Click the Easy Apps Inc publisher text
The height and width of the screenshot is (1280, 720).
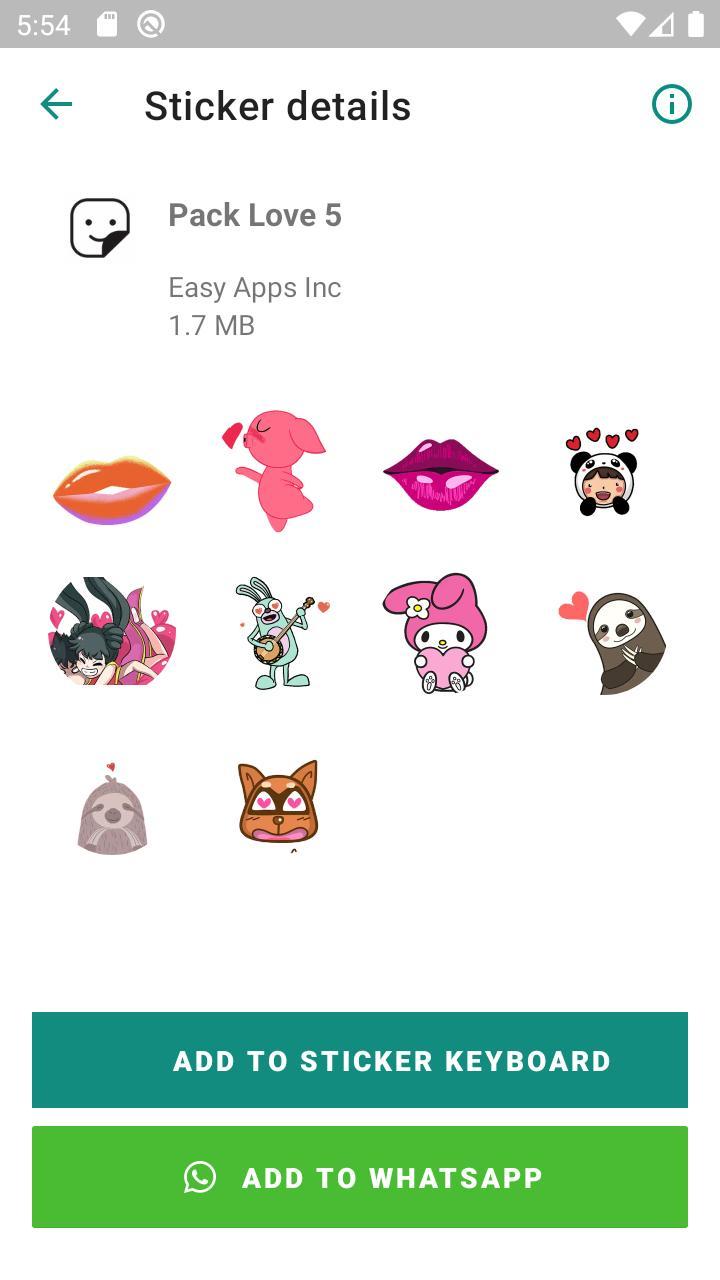255,288
